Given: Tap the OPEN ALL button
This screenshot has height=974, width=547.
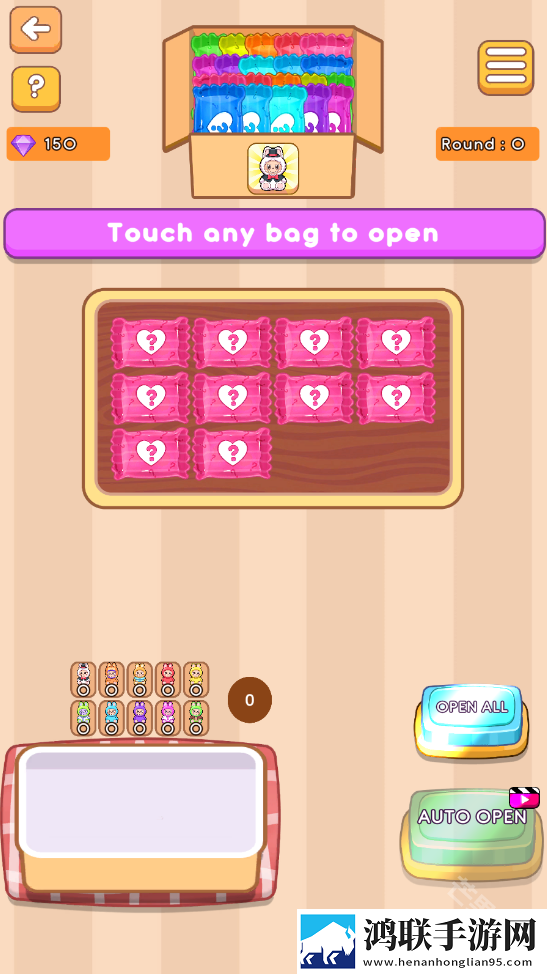Looking at the screenshot, I should coord(471,722).
